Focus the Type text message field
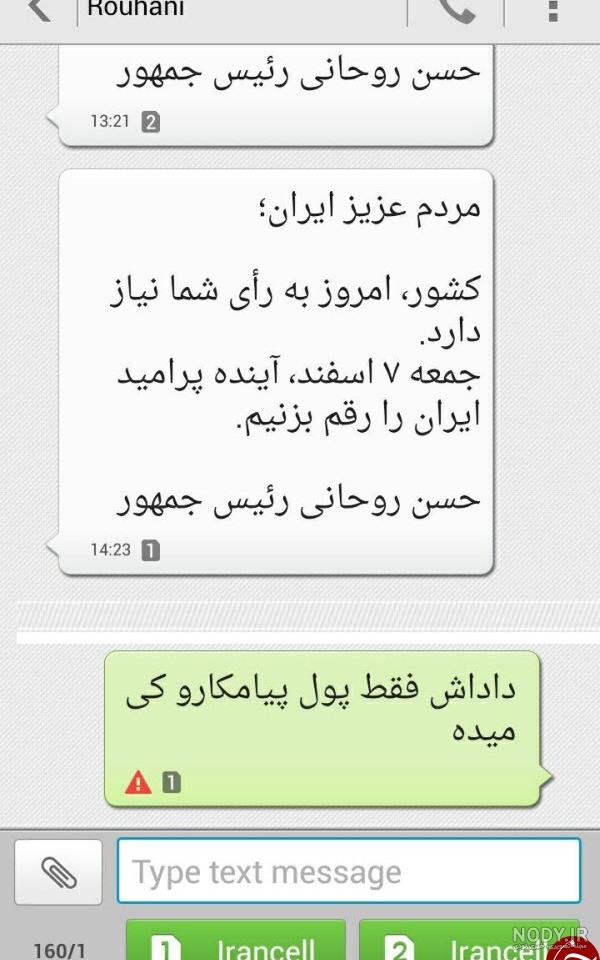This screenshot has height=960, width=600. pyautogui.click(x=348, y=871)
